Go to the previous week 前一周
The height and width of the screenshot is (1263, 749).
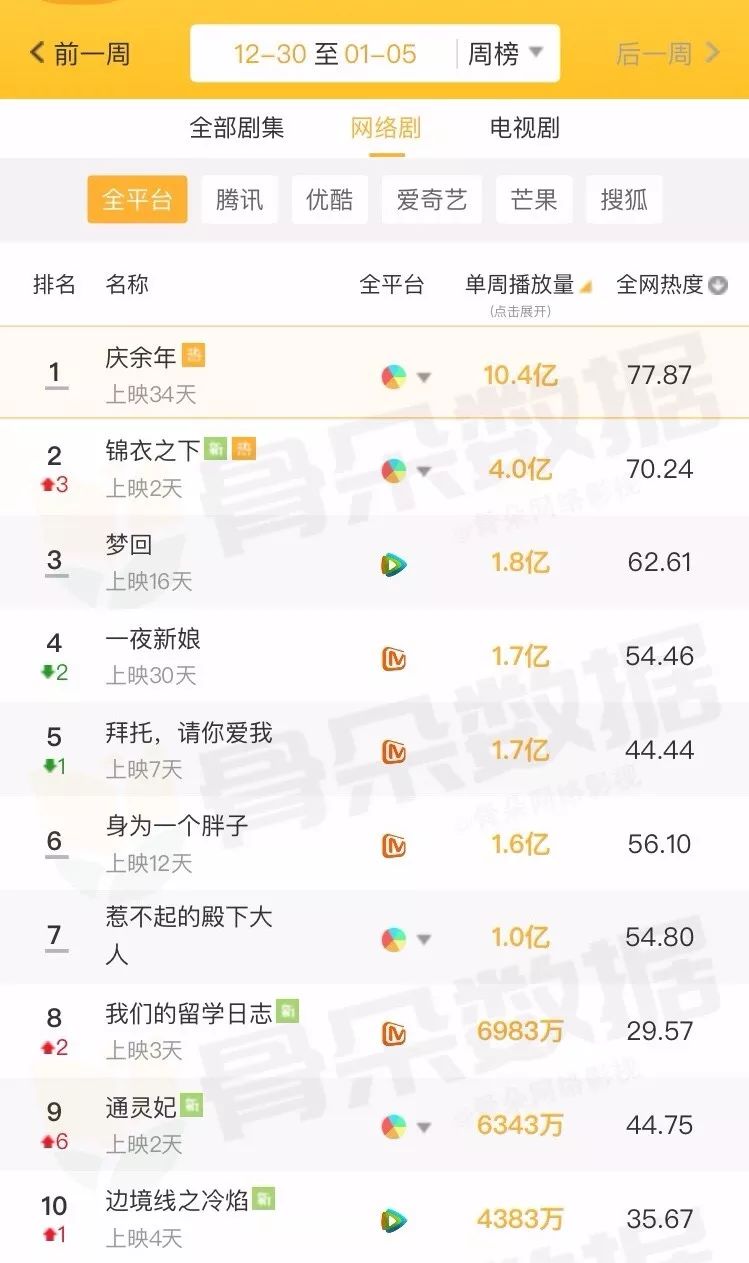[79, 53]
